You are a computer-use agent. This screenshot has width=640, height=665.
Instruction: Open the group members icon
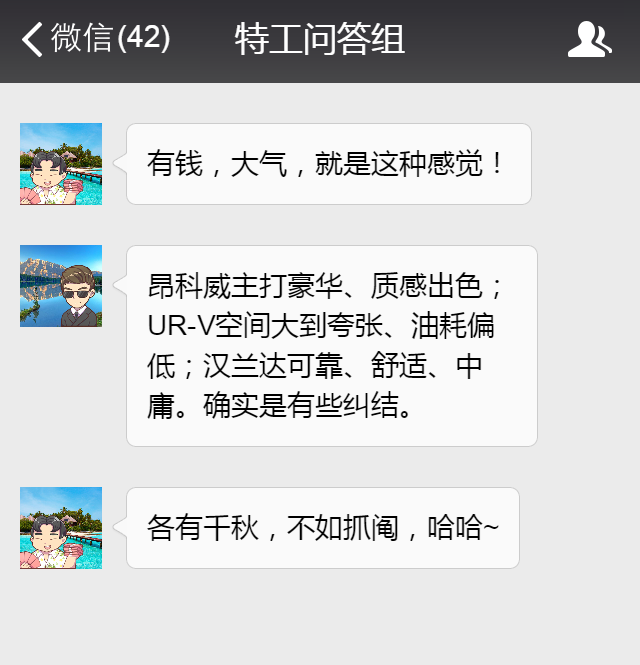(x=589, y=40)
